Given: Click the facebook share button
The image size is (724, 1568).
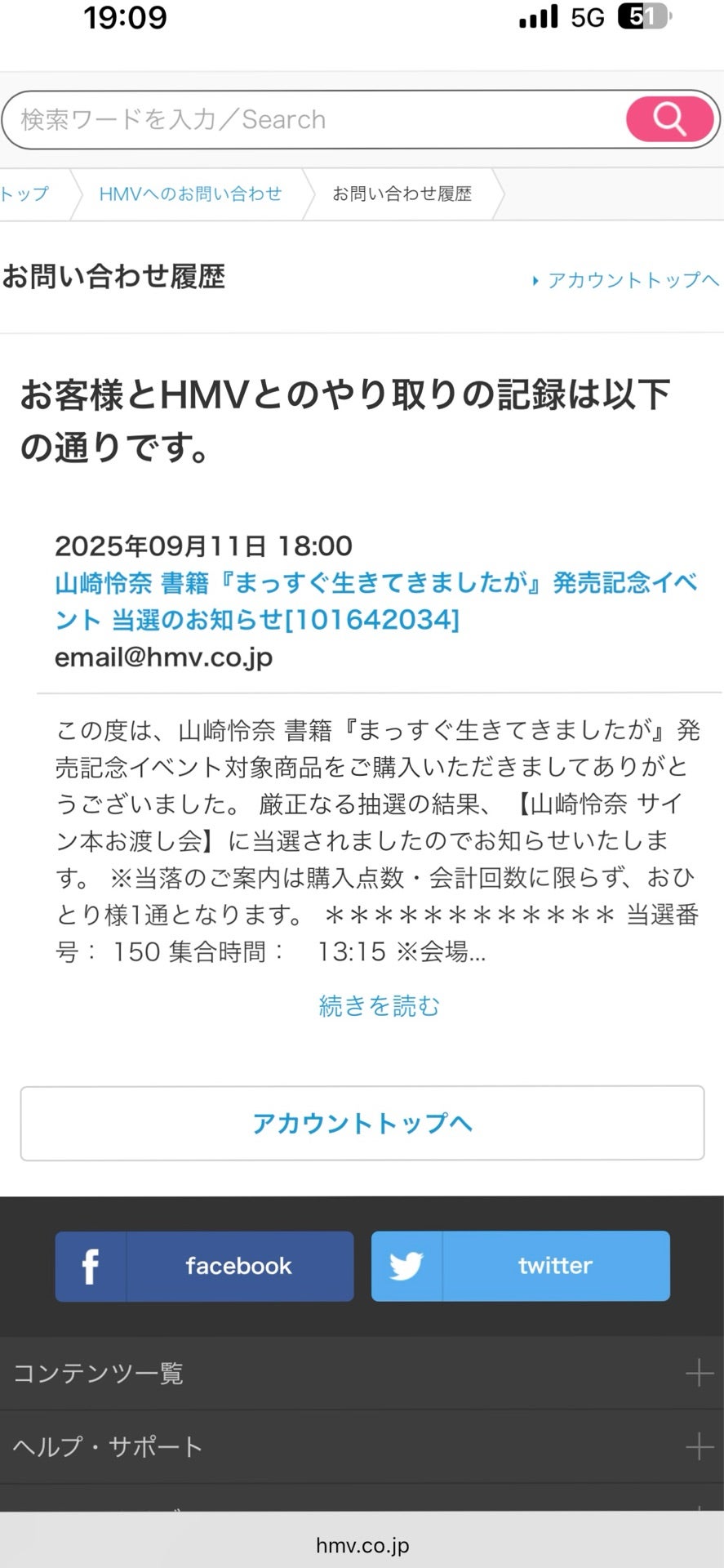Looking at the screenshot, I should pyautogui.click(x=203, y=1266).
